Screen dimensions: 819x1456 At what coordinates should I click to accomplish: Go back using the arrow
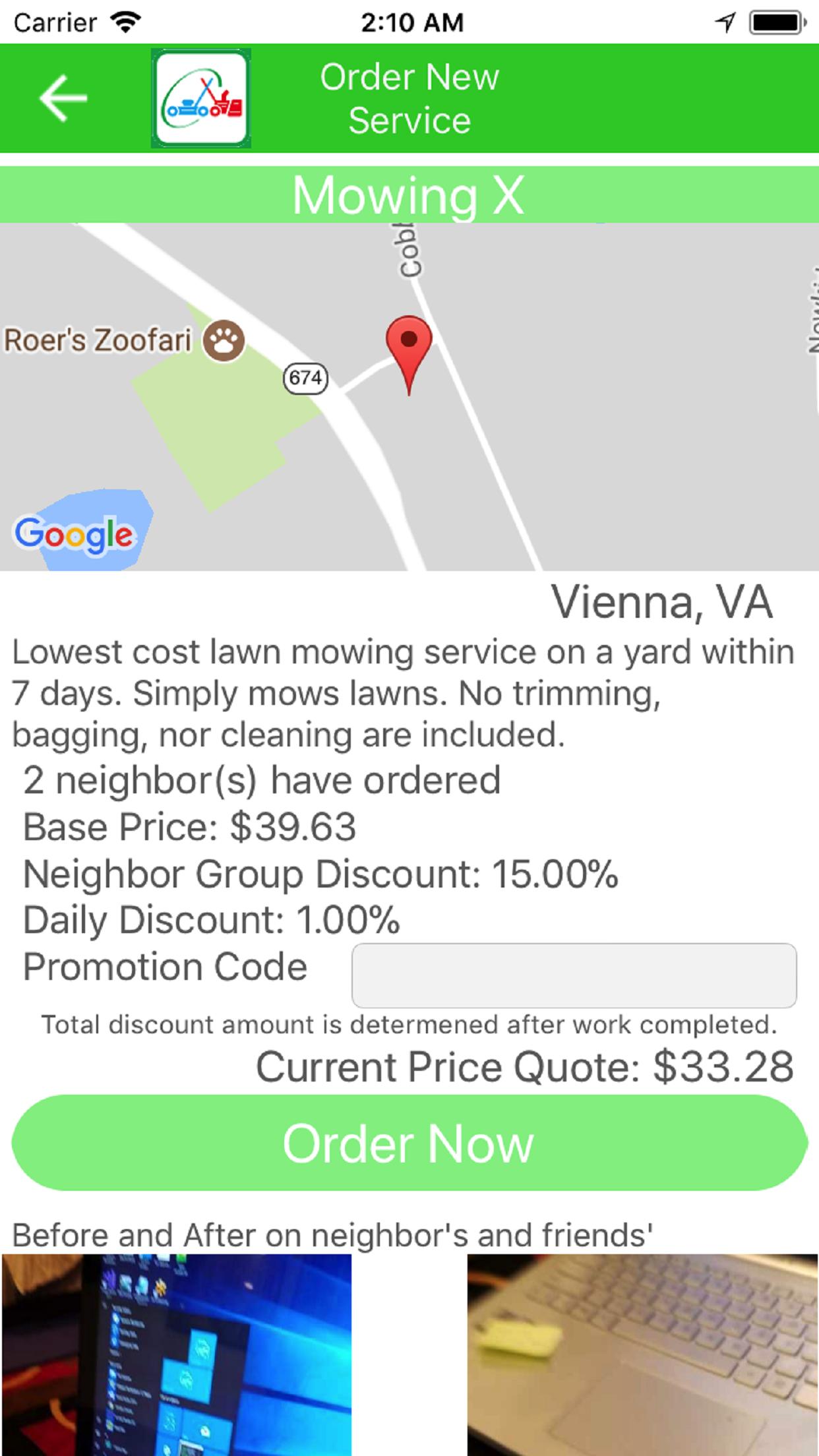pyautogui.click(x=63, y=98)
